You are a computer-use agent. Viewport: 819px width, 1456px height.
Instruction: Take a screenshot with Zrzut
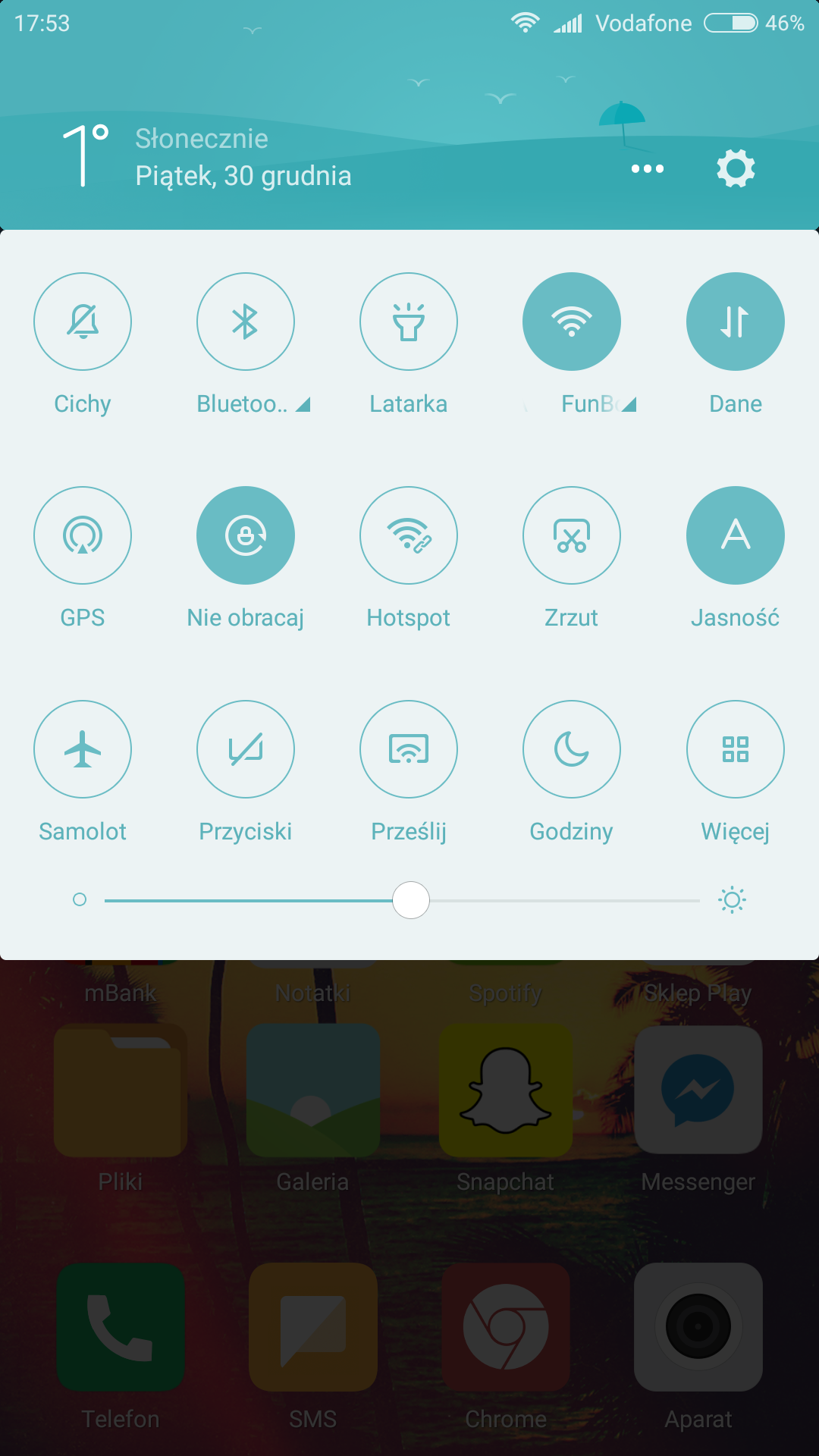pyautogui.click(x=572, y=535)
